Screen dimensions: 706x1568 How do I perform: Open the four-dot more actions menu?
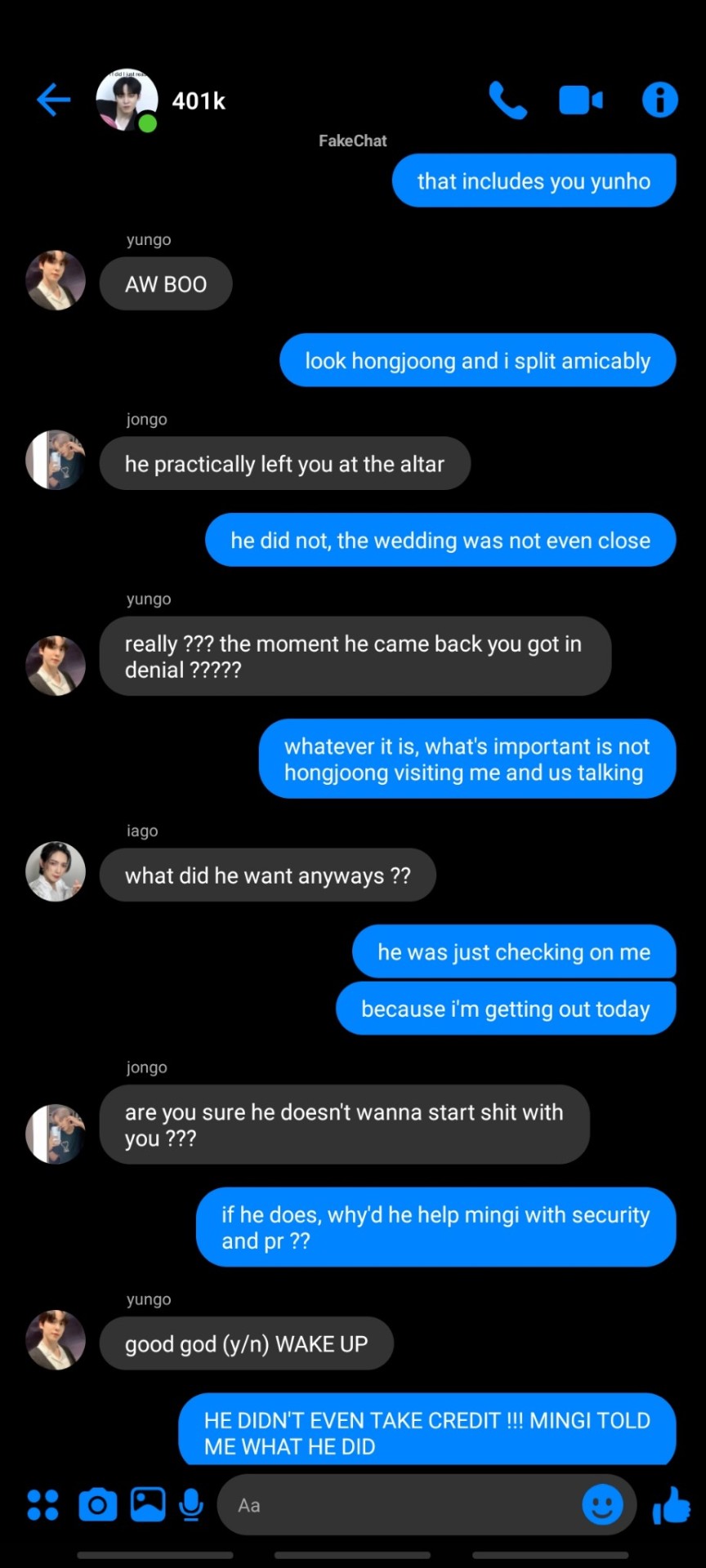42,1504
